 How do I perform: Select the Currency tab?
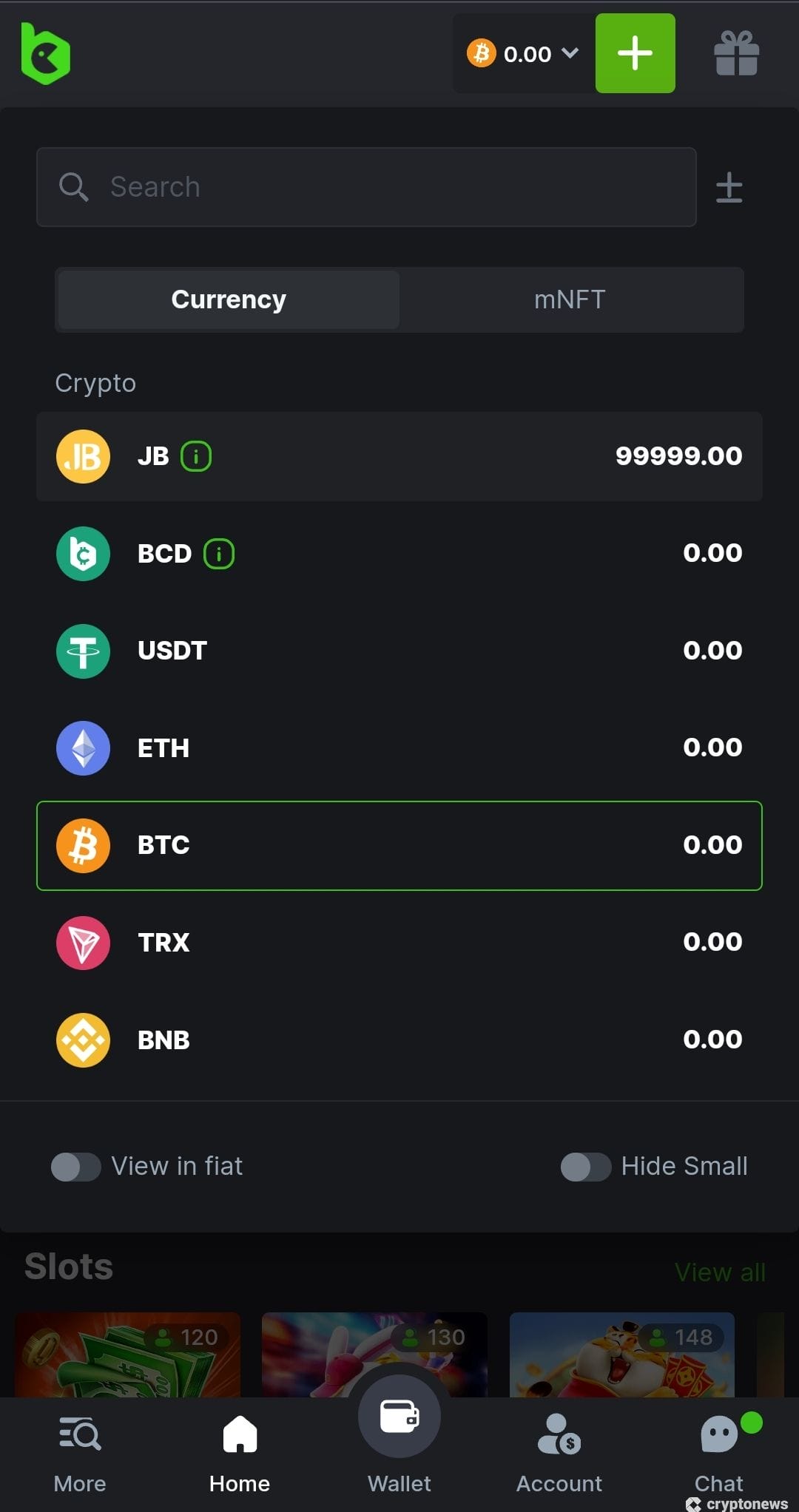pos(229,299)
